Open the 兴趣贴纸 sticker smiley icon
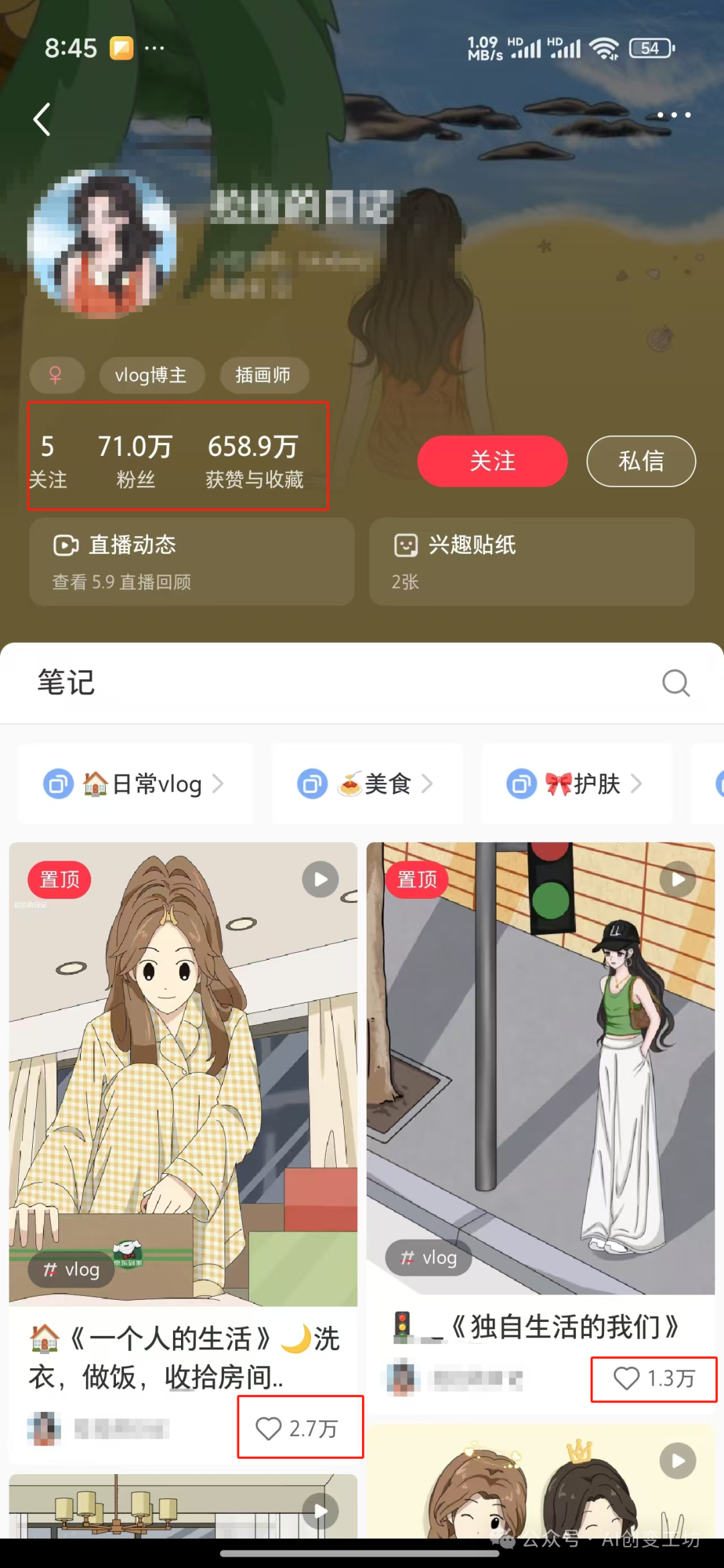724x1568 pixels. point(404,545)
